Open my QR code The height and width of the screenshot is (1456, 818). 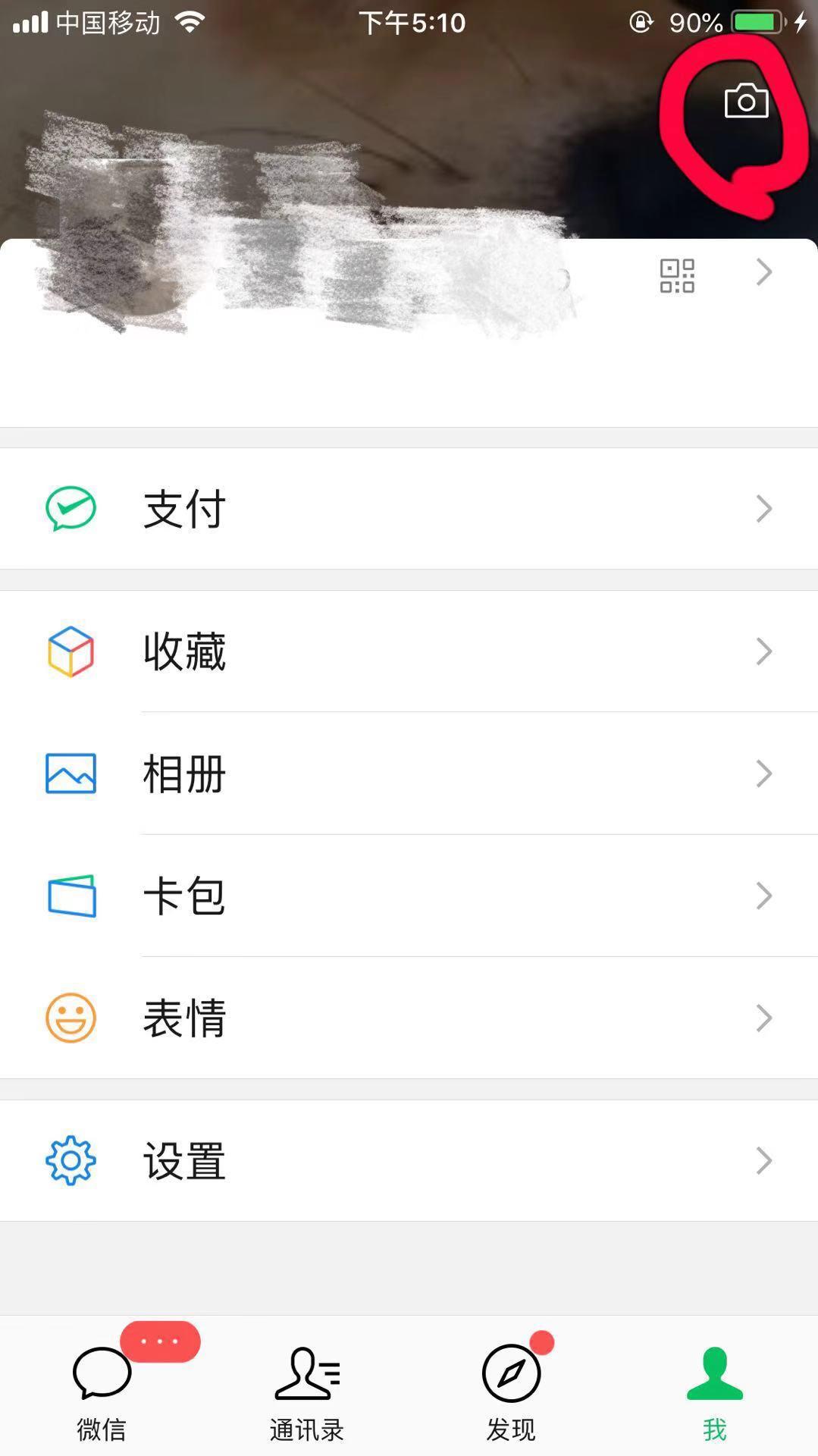click(677, 275)
